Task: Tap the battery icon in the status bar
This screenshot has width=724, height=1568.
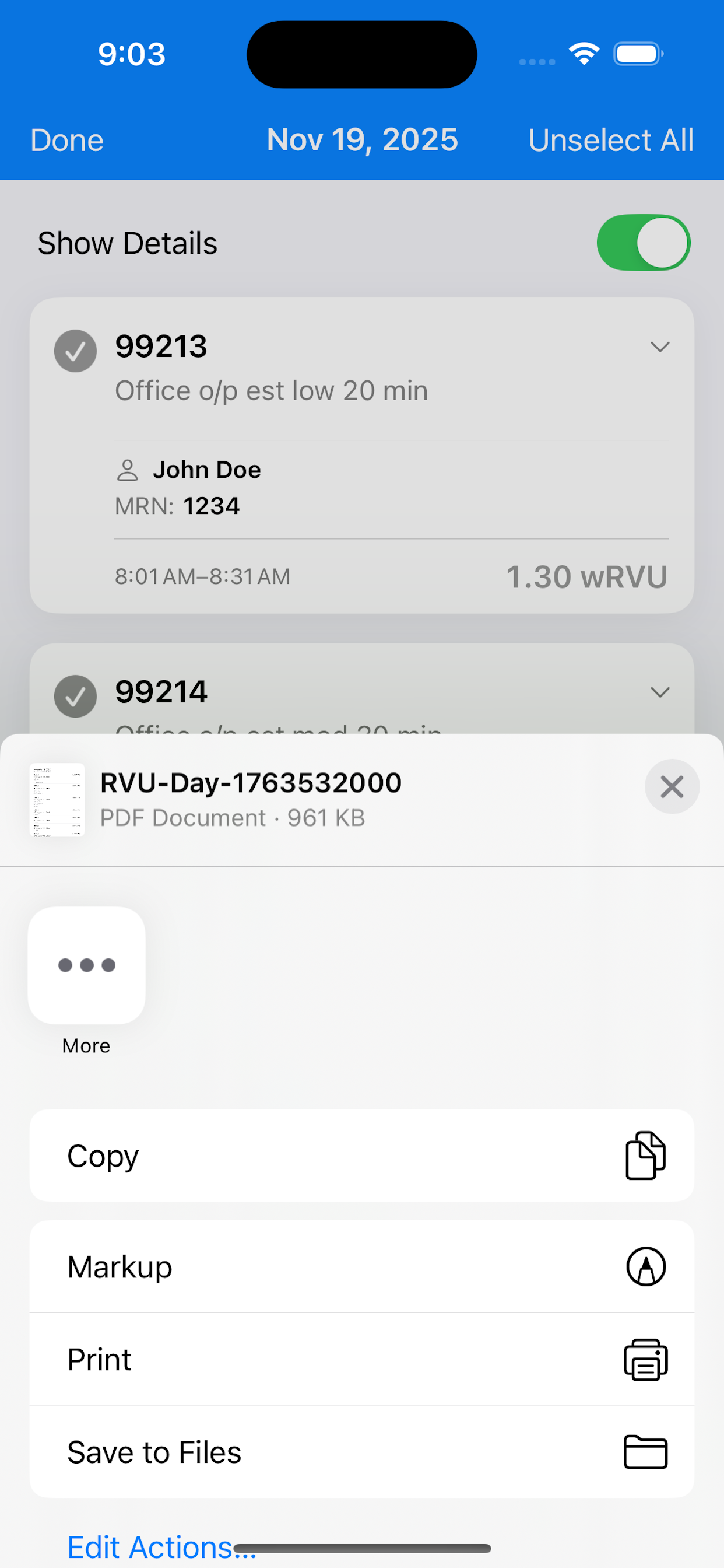Action: tap(637, 54)
